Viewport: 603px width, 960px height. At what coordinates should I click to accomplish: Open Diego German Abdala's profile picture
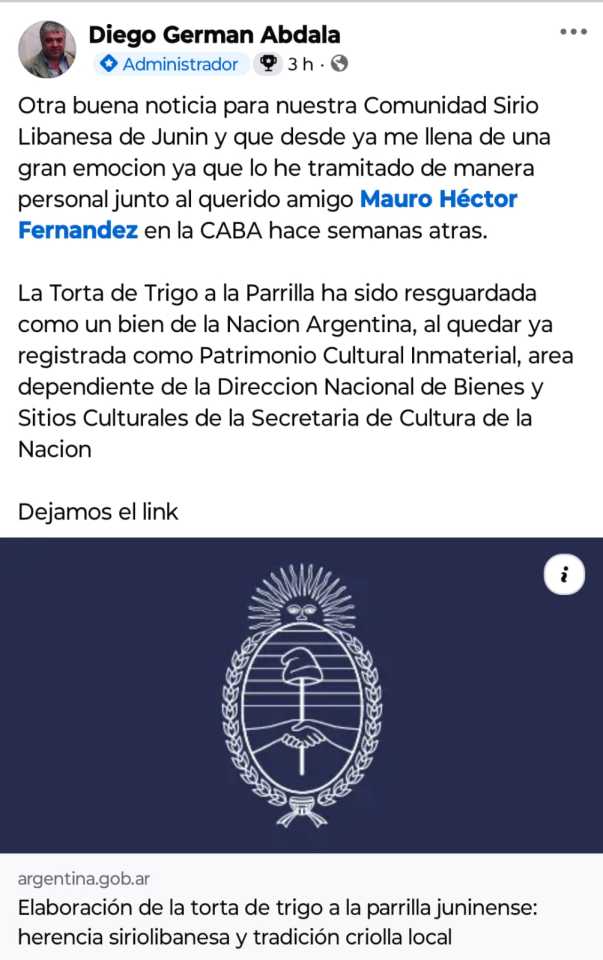47,49
